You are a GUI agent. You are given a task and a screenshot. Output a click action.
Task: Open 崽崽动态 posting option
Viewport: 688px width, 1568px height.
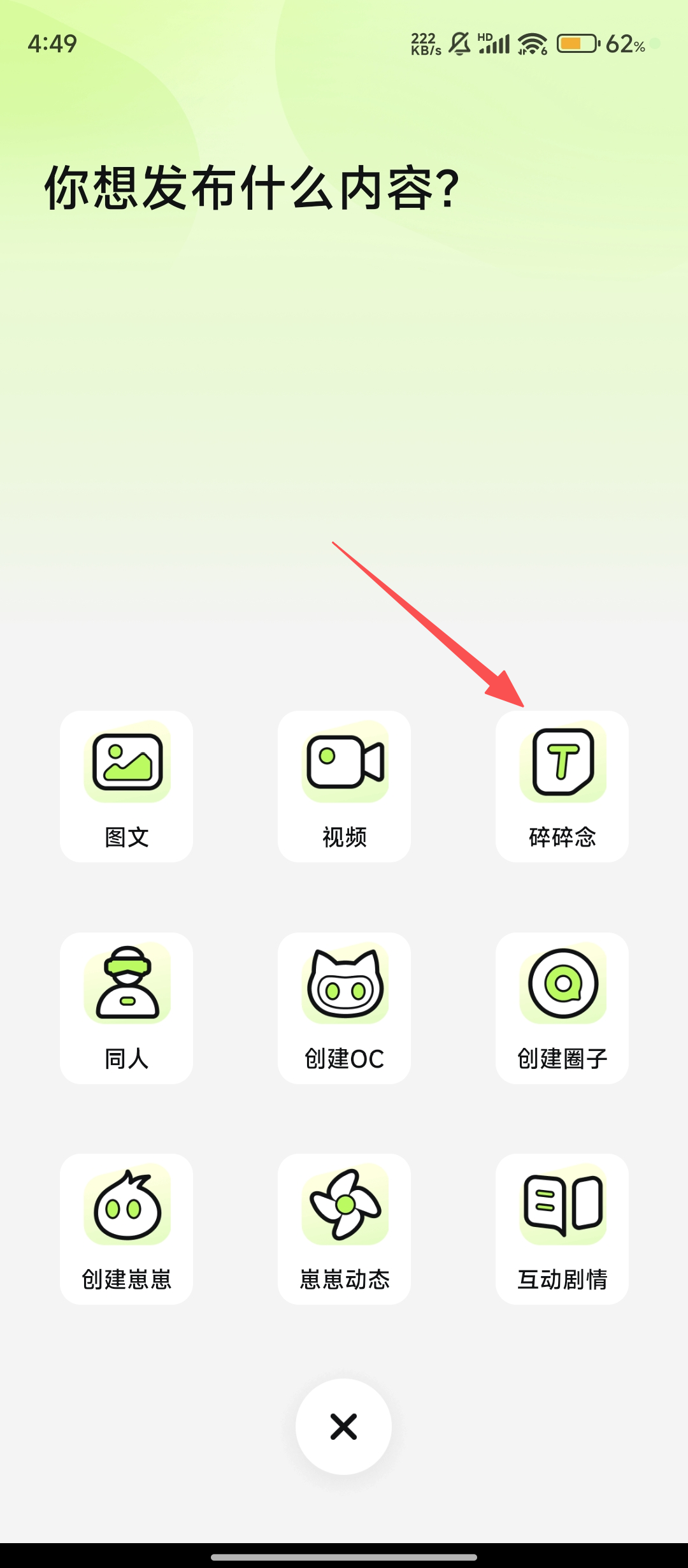tap(344, 1229)
